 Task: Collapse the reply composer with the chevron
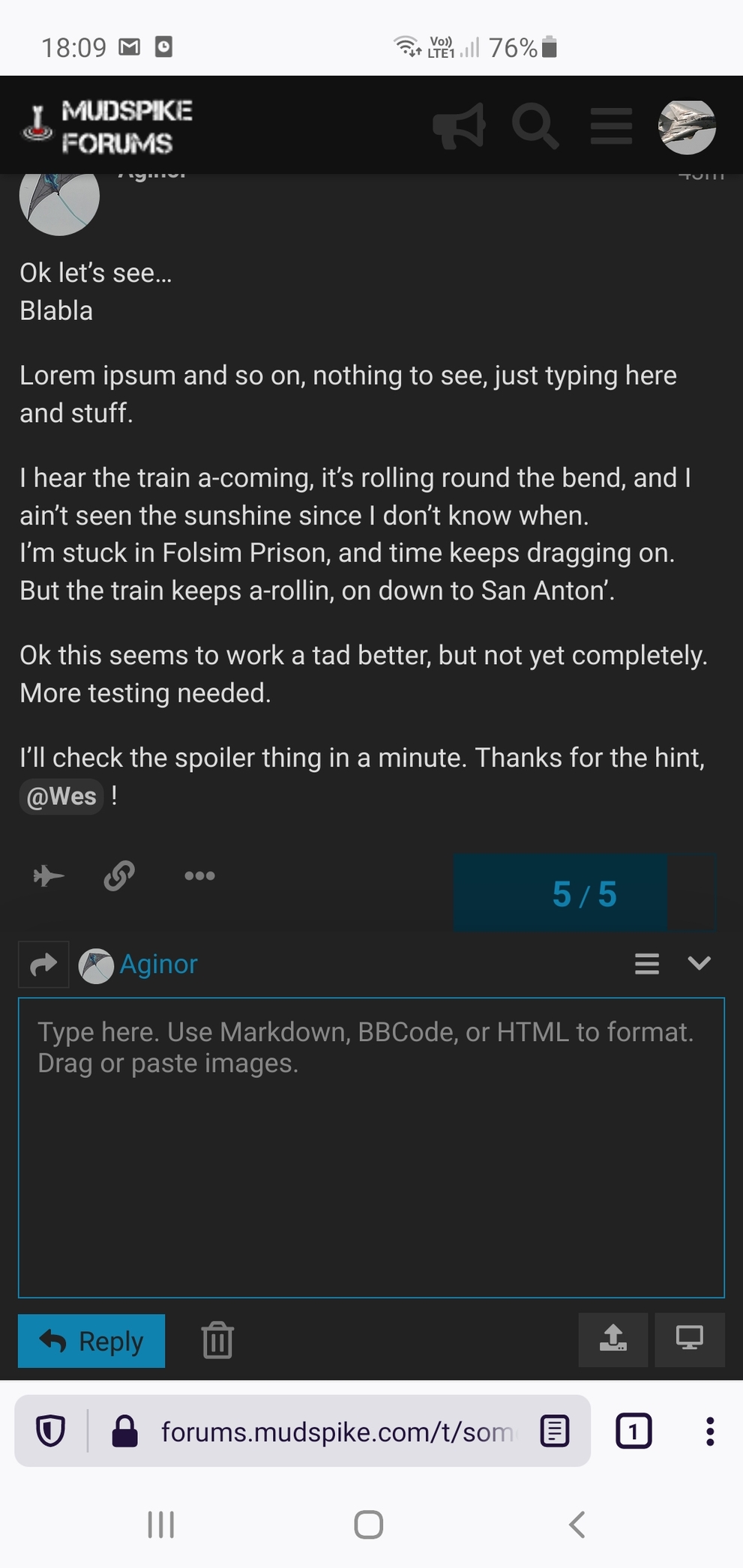click(x=698, y=964)
